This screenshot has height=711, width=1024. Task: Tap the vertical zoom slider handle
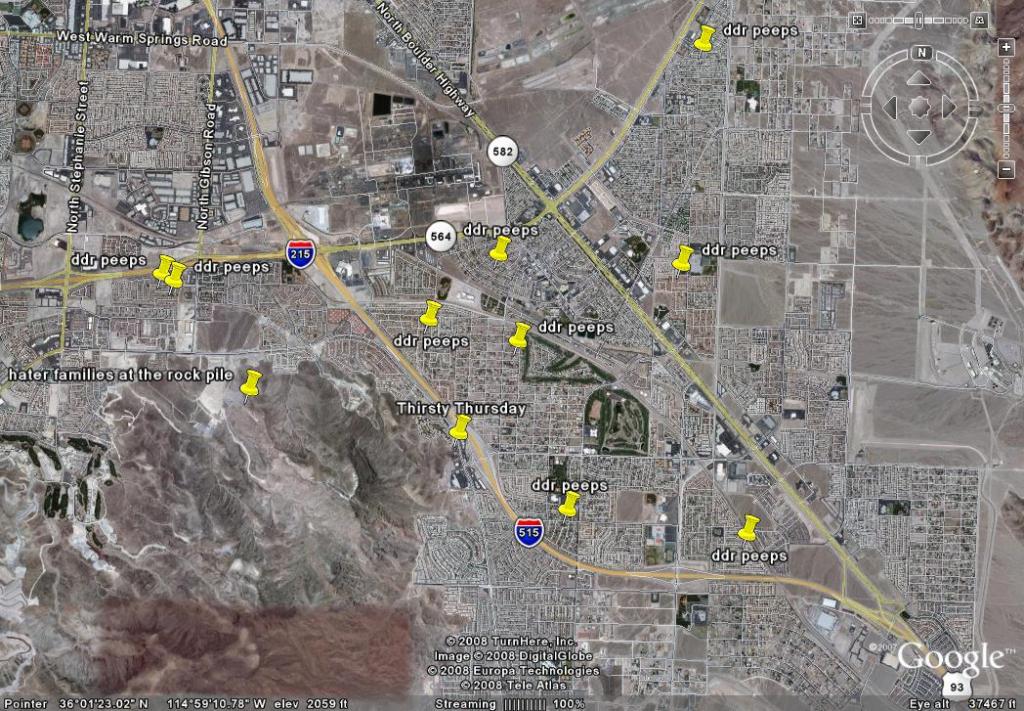(1006, 108)
